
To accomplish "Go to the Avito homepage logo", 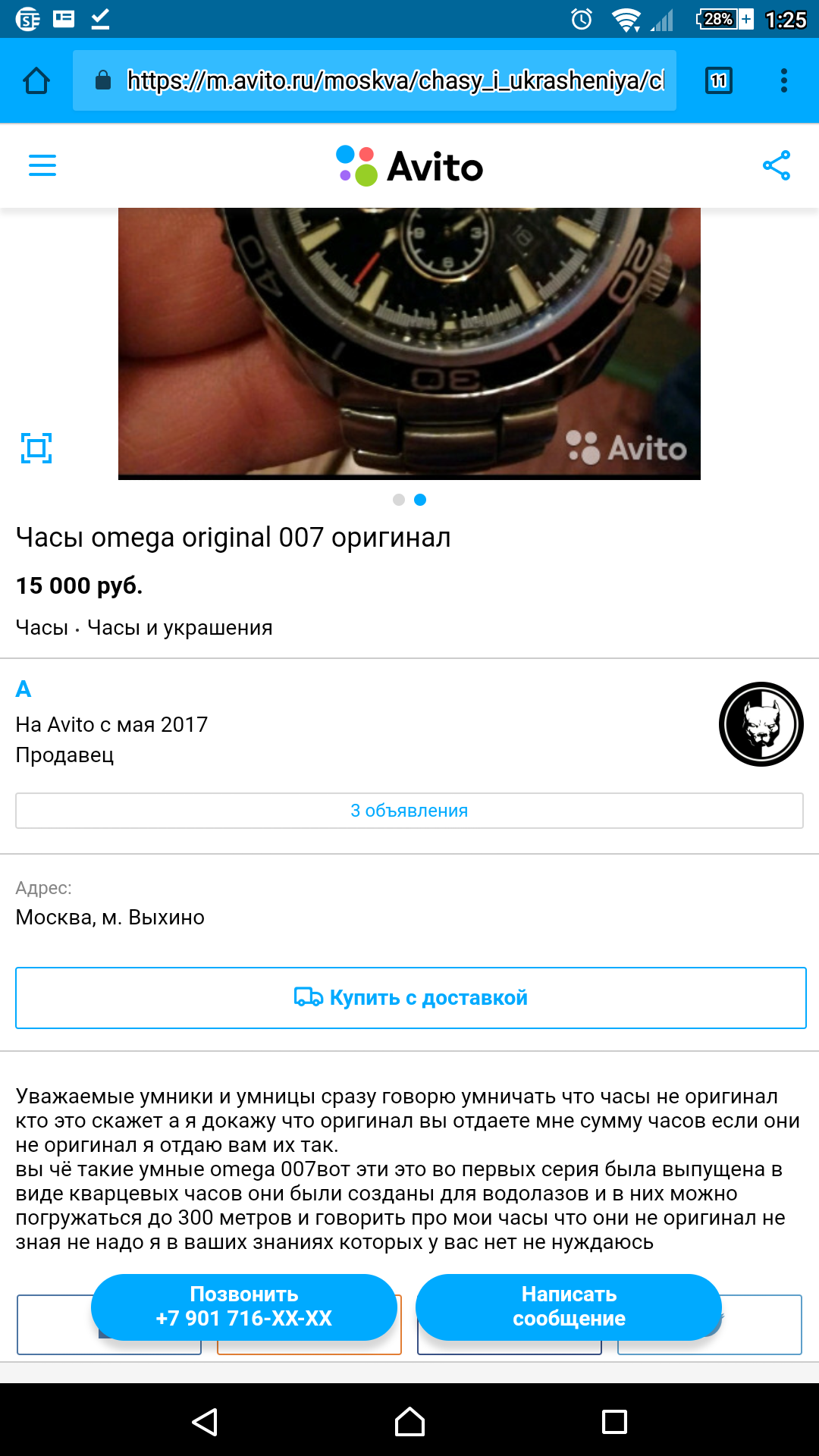I will 409,166.
